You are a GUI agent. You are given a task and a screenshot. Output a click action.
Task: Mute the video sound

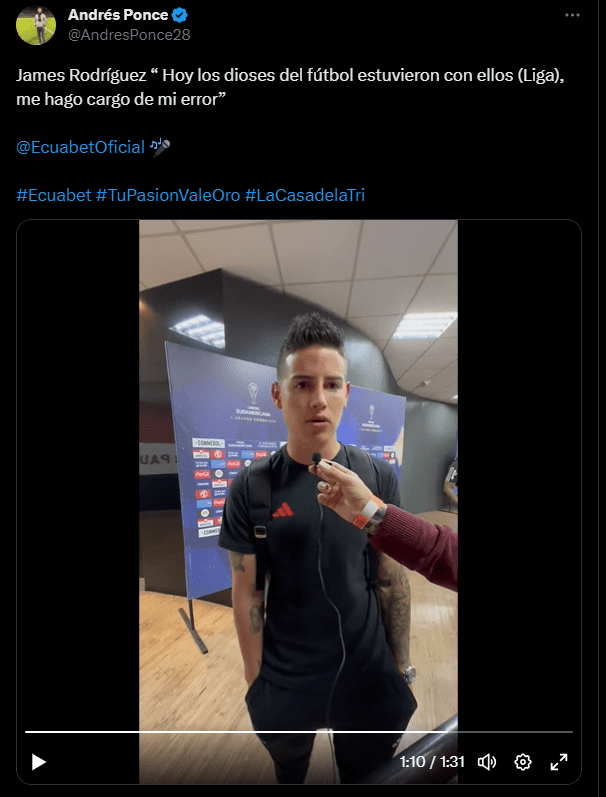coord(487,762)
